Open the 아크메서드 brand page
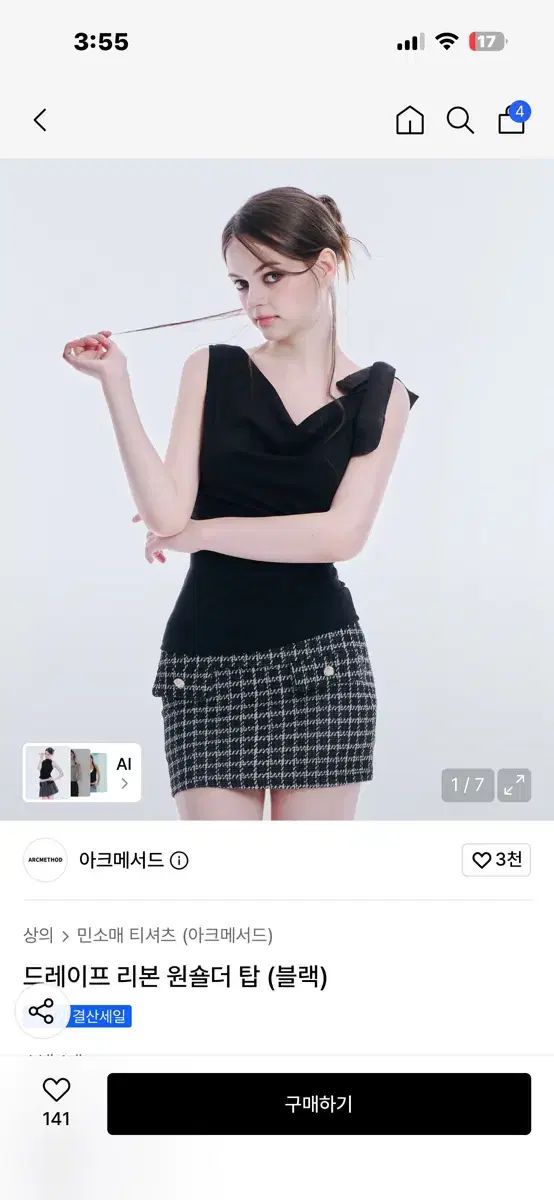This screenshot has width=554, height=1200. click(x=121, y=860)
